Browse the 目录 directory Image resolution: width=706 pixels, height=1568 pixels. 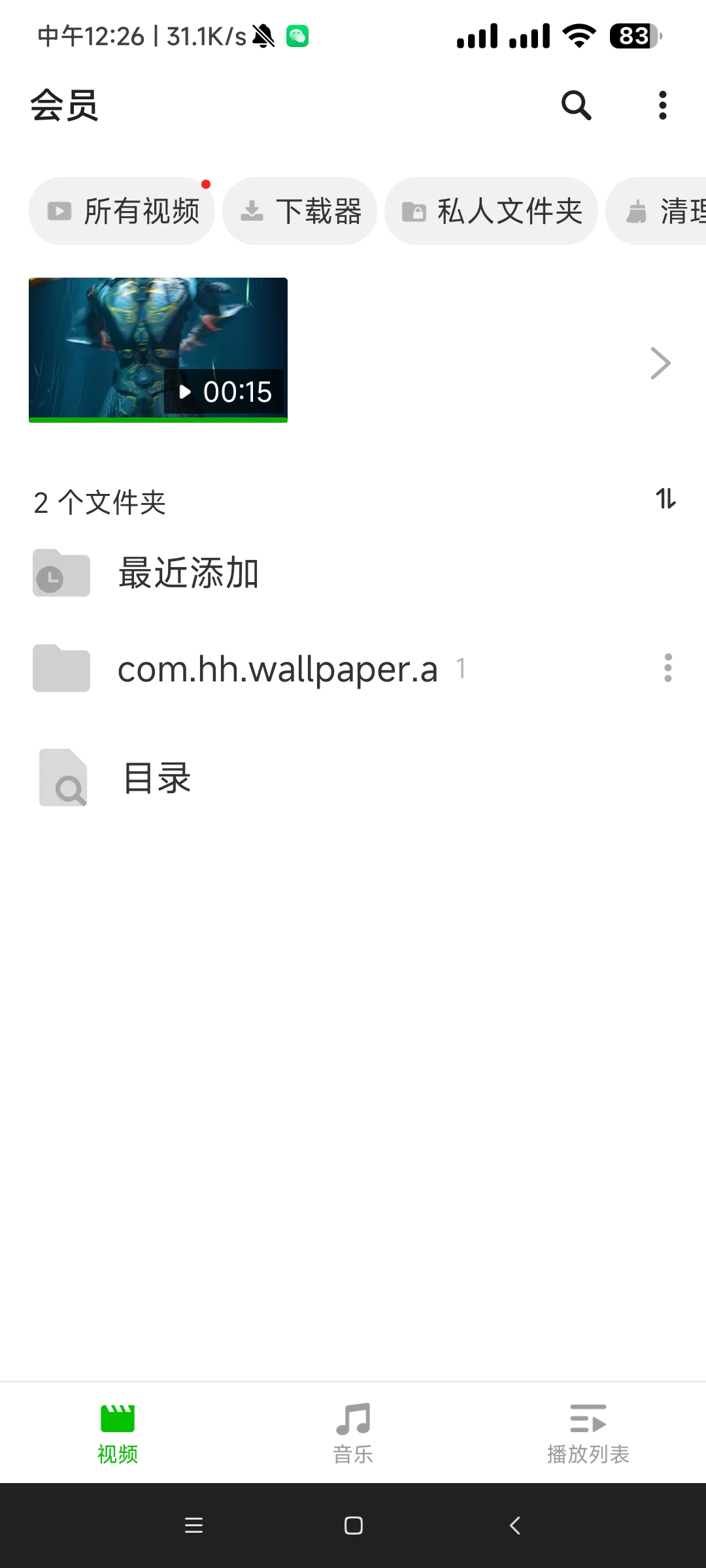(157, 777)
